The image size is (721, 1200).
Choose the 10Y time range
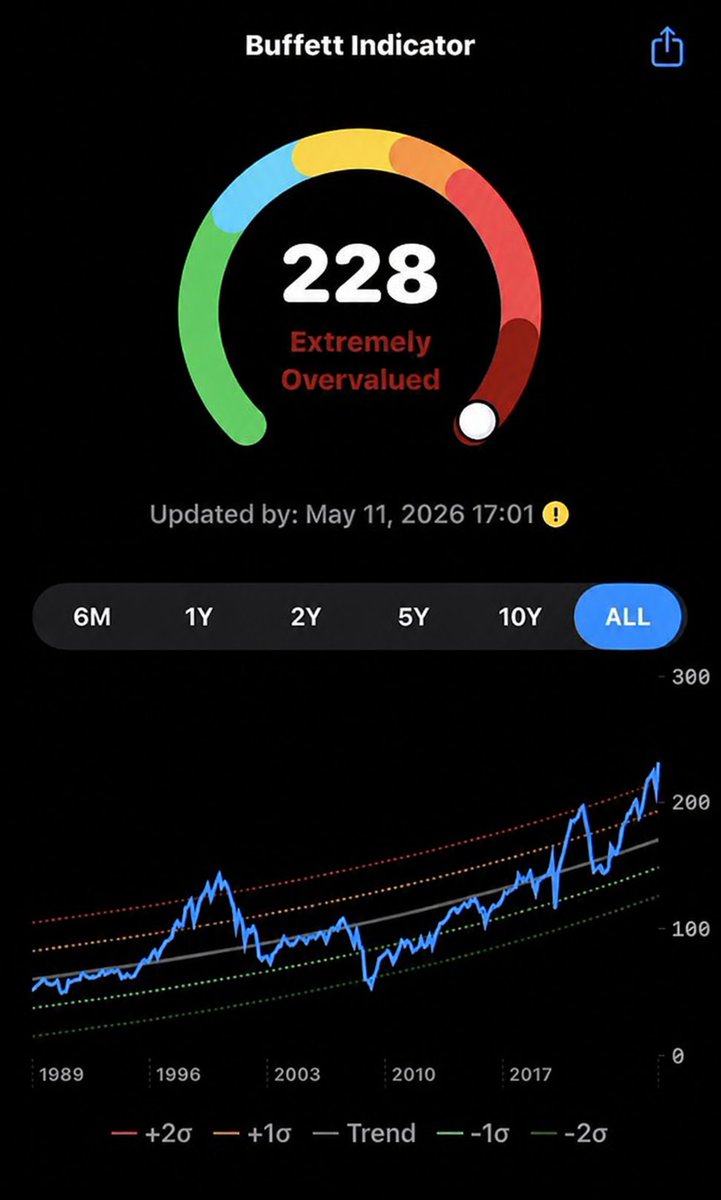tap(520, 617)
